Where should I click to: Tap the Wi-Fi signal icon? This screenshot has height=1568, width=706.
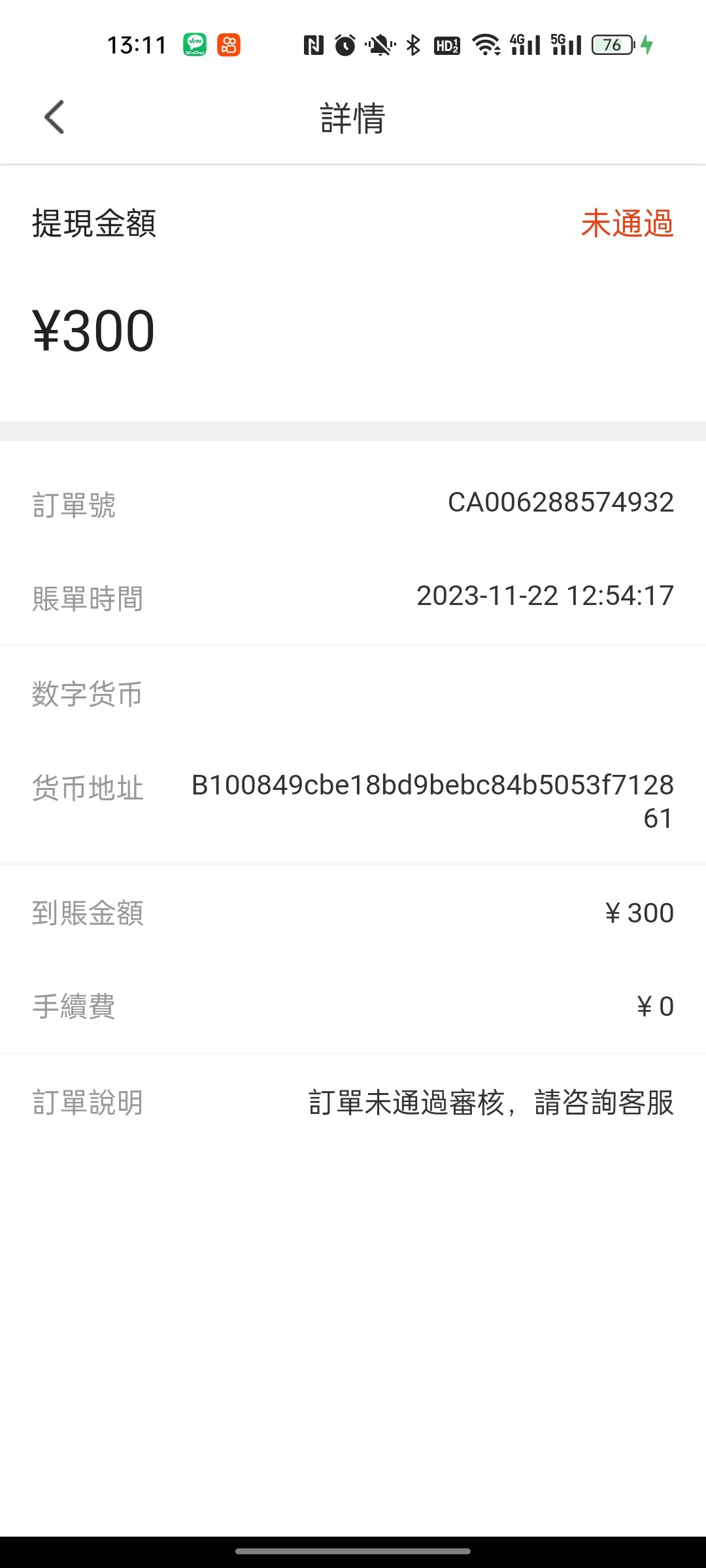coord(485,45)
